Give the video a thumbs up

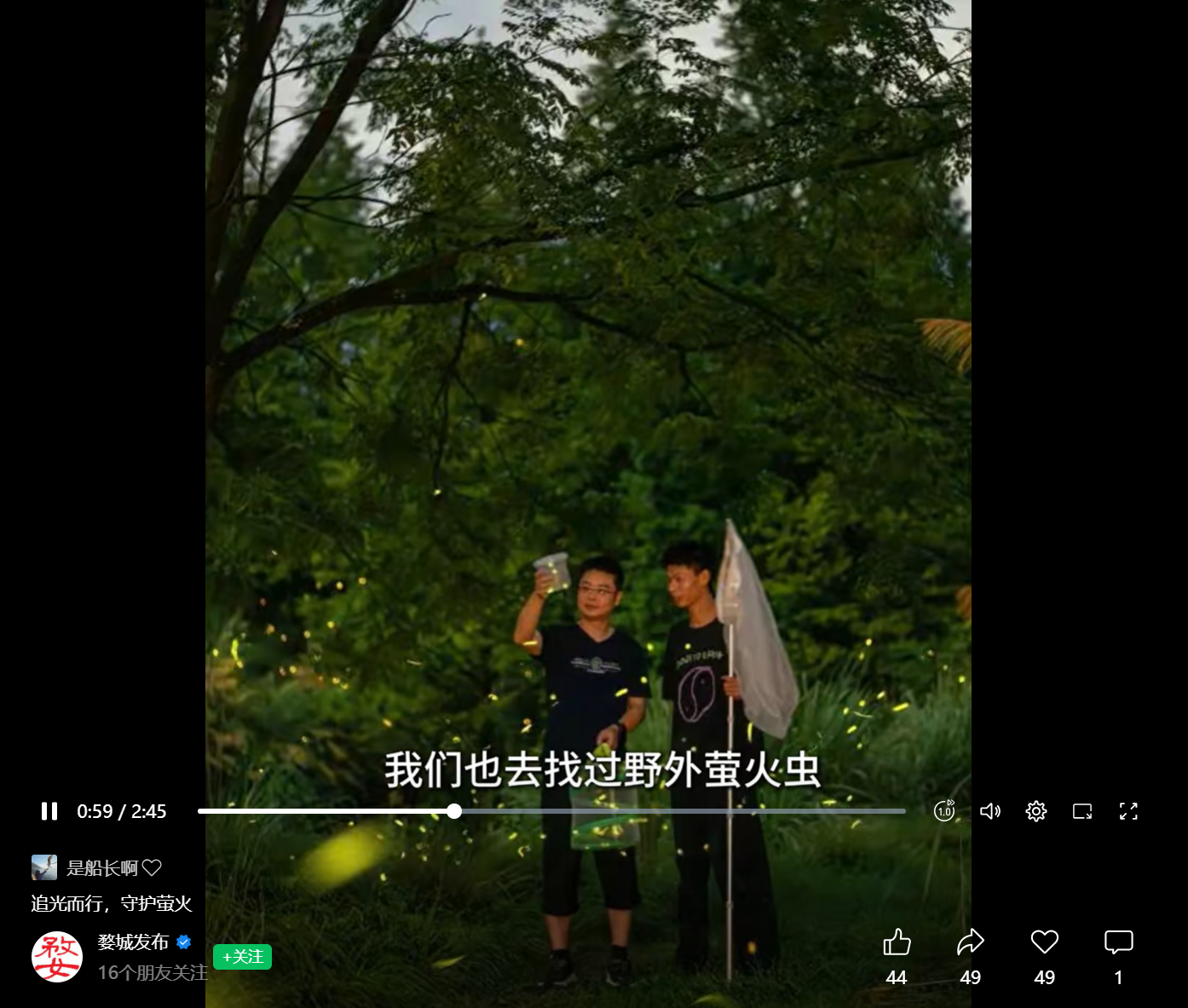897,942
